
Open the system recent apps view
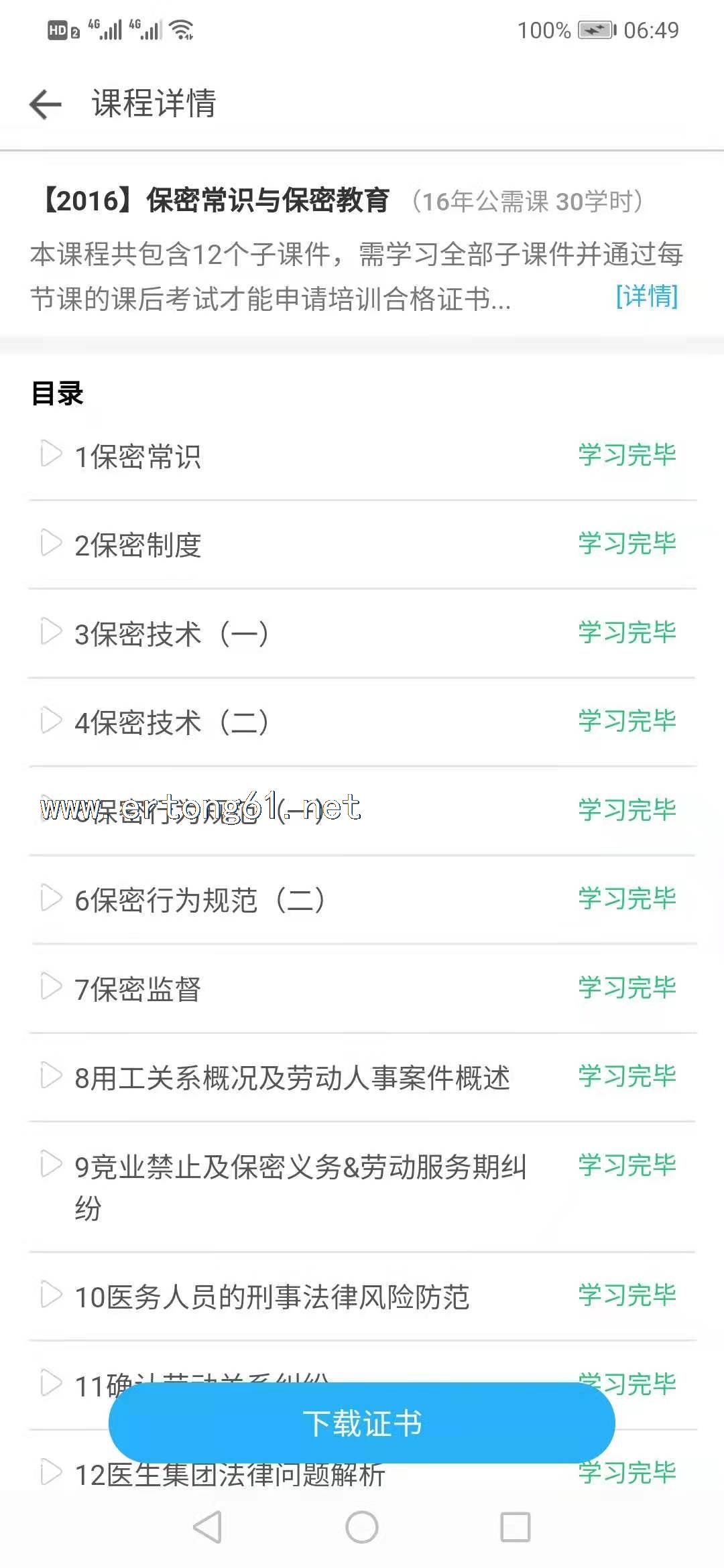516,1528
